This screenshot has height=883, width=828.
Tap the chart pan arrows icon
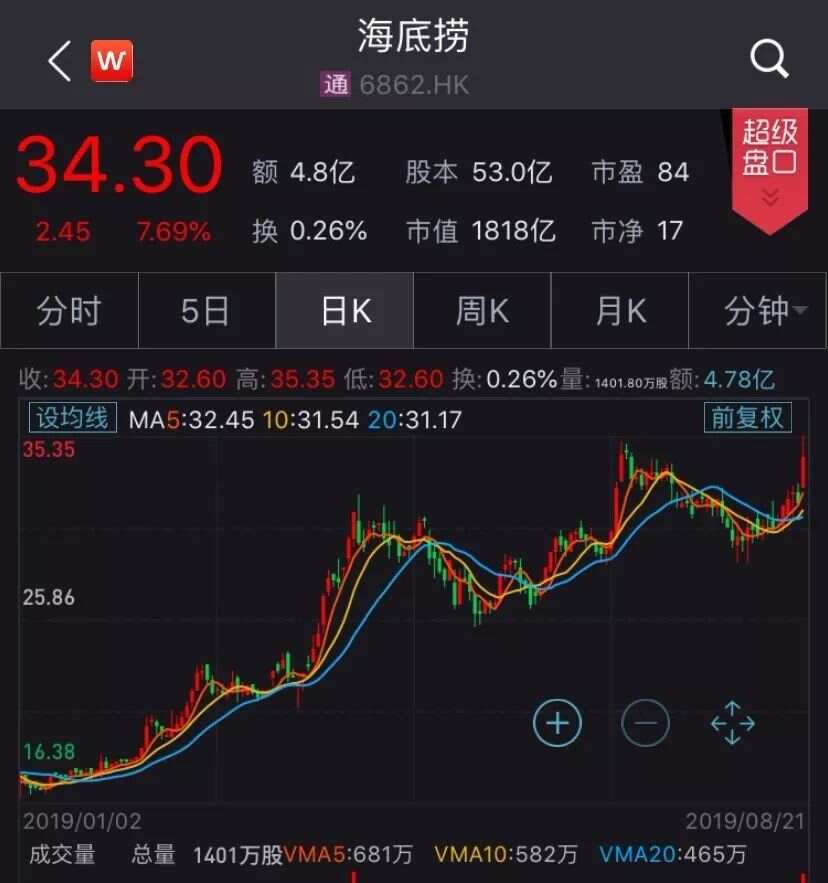pyautogui.click(x=732, y=722)
